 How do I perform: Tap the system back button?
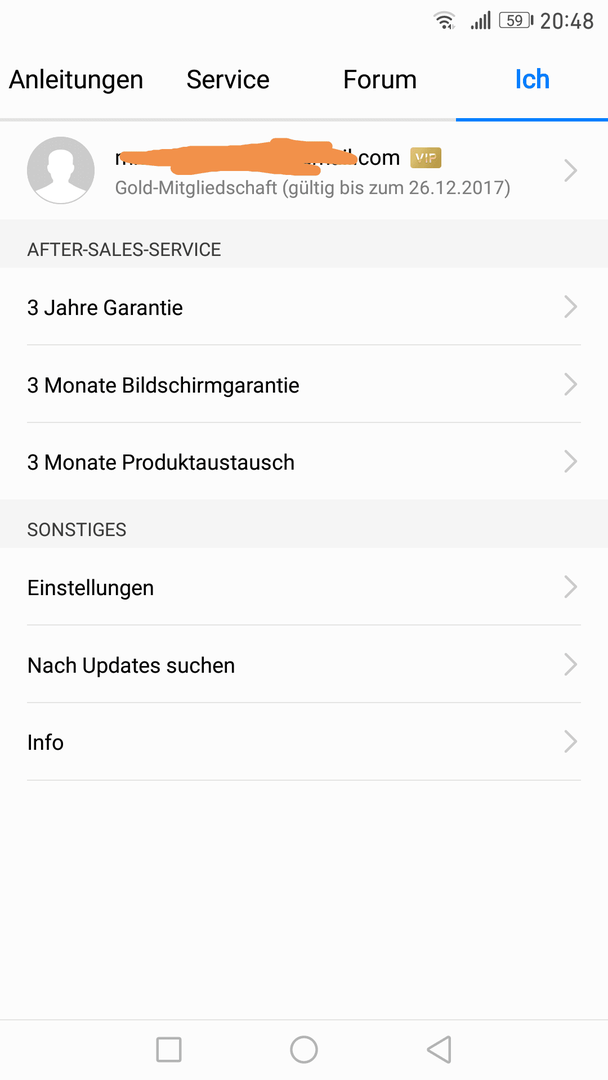439,1050
